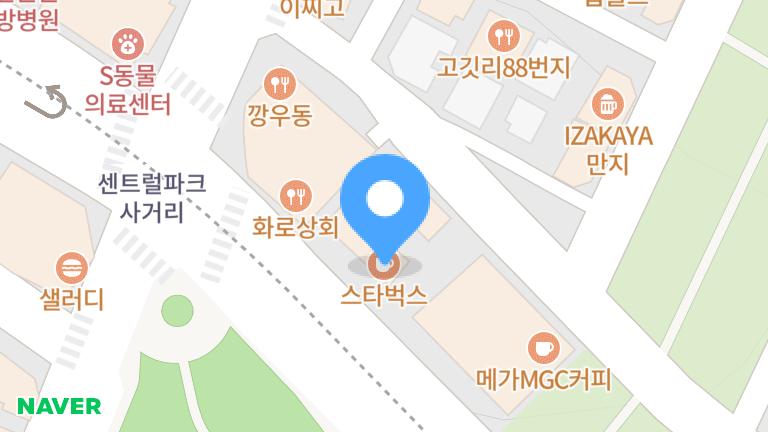Select the 메가MGC커피 cafe marker
Viewport: 768px width, 432px height.
(x=543, y=349)
